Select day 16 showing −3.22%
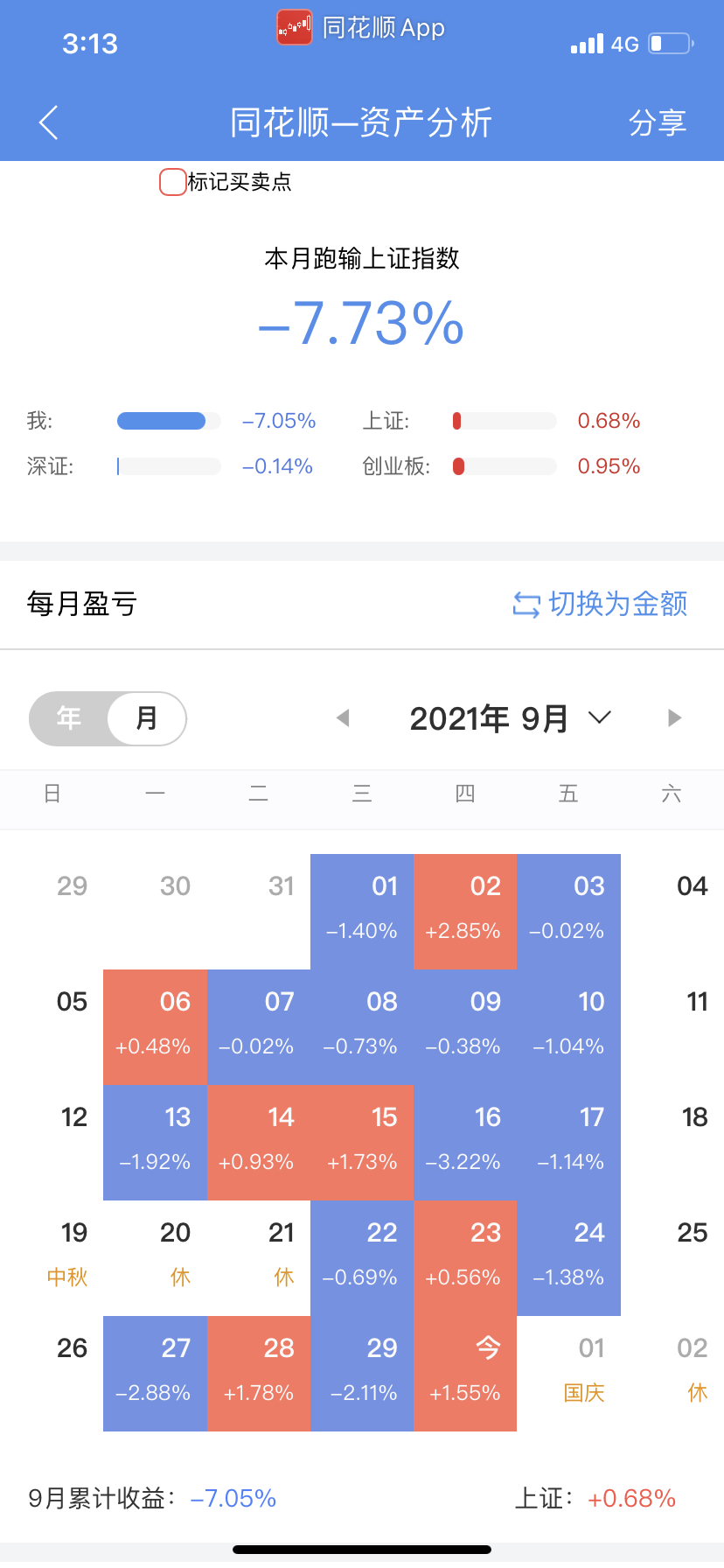 465,1142
